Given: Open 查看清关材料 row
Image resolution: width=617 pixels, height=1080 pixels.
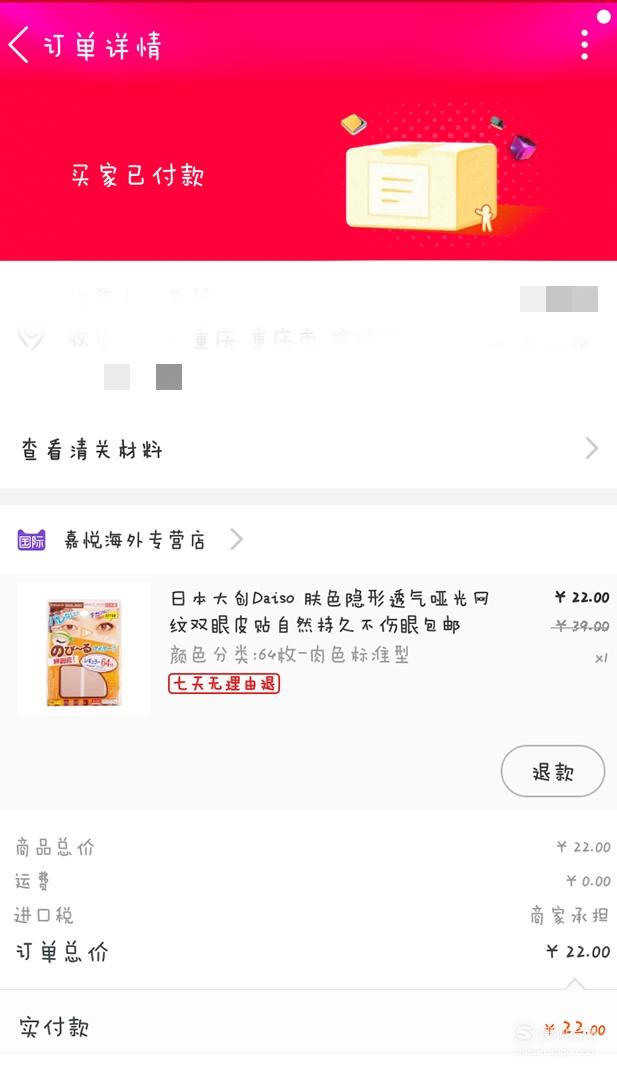Looking at the screenshot, I should pyautogui.click(x=308, y=450).
